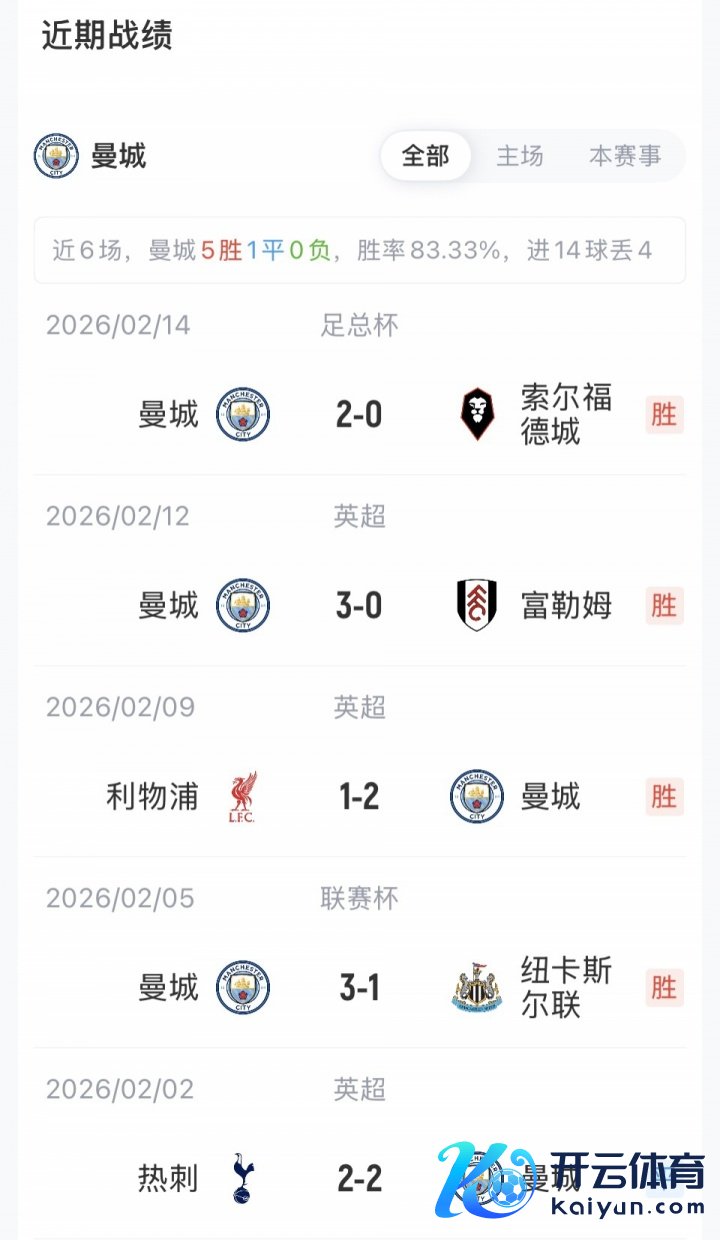Select the 主场 tab

click(x=520, y=156)
